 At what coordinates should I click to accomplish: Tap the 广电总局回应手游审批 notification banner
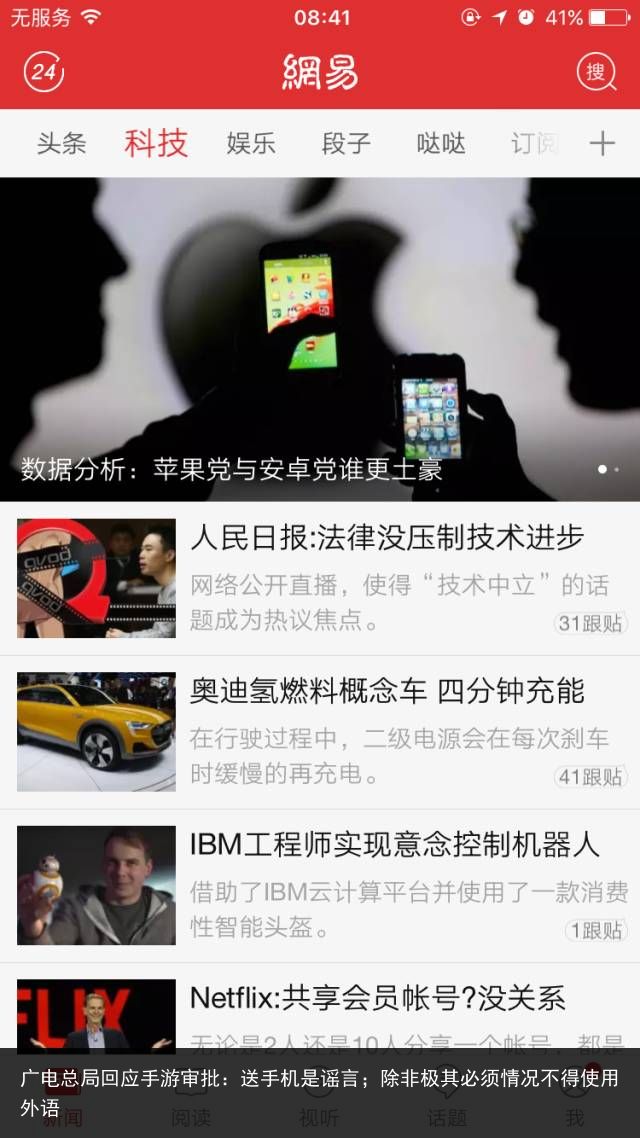tap(320, 1092)
